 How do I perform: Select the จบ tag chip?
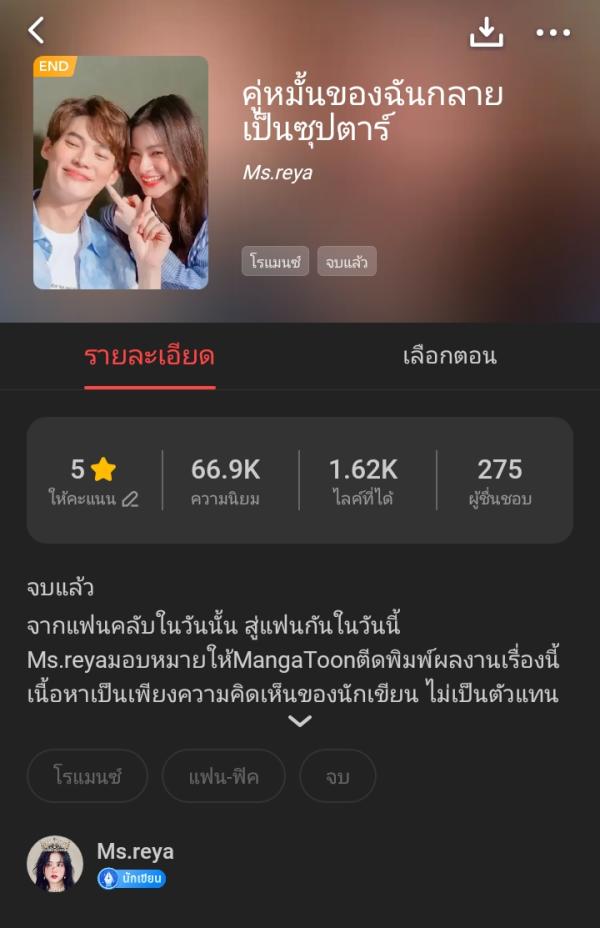coord(337,776)
